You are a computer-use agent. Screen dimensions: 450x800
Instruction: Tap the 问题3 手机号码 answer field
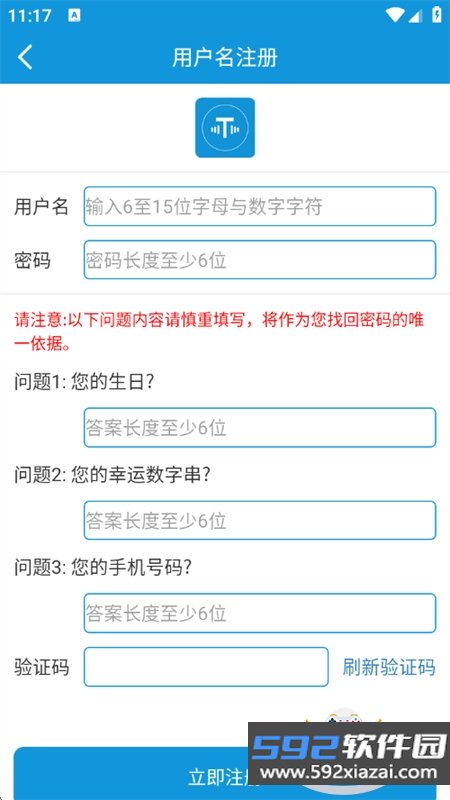coord(260,613)
